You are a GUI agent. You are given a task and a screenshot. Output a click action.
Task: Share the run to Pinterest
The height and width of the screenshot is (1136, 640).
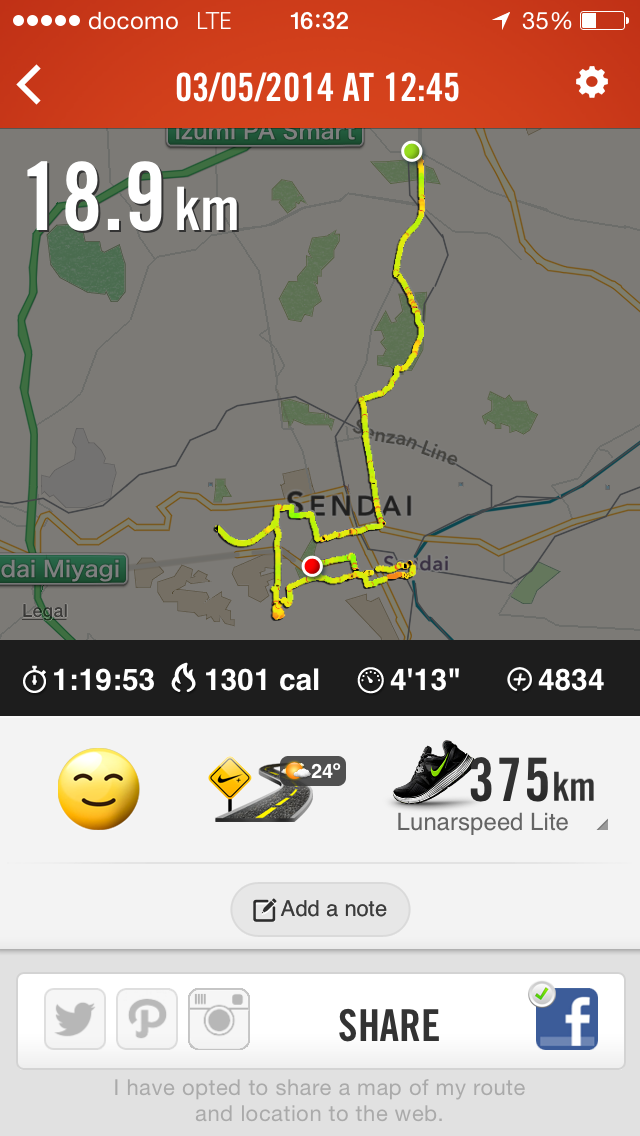point(147,1019)
